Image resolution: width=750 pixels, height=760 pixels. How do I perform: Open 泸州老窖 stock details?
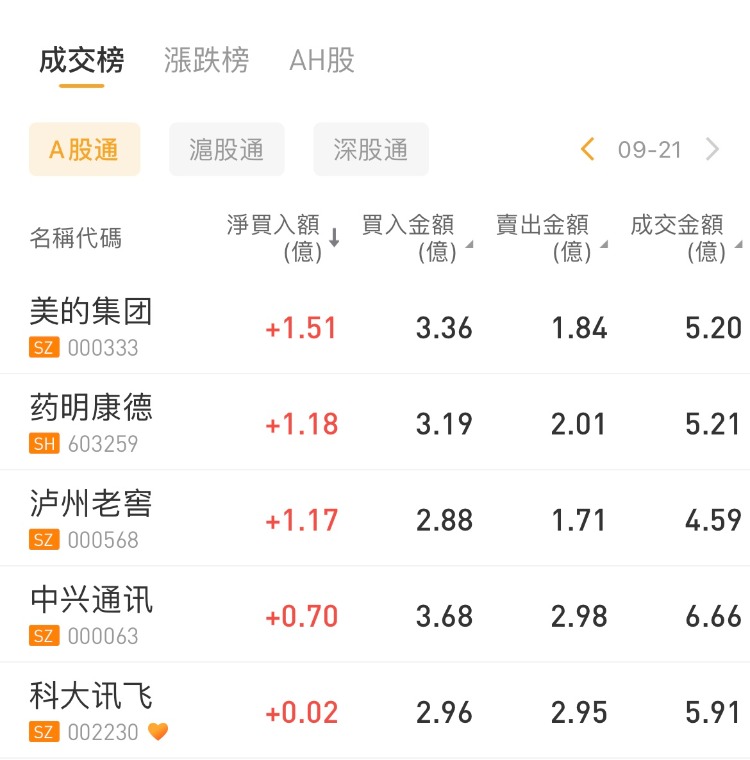coord(91,518)
